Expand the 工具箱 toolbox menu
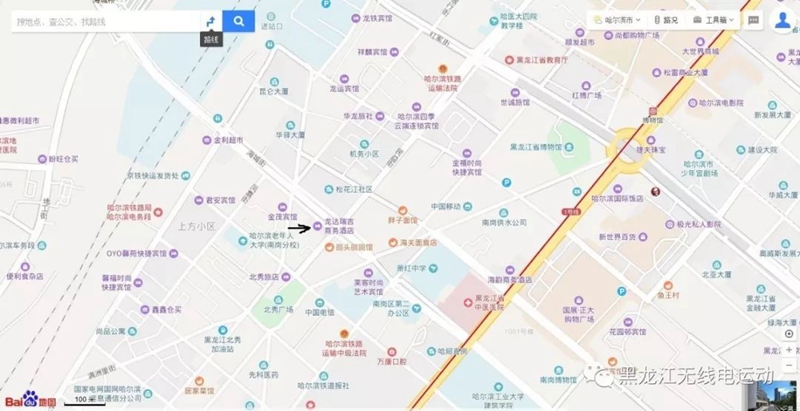Screen dimensions: 800x411 coord(714,19)
